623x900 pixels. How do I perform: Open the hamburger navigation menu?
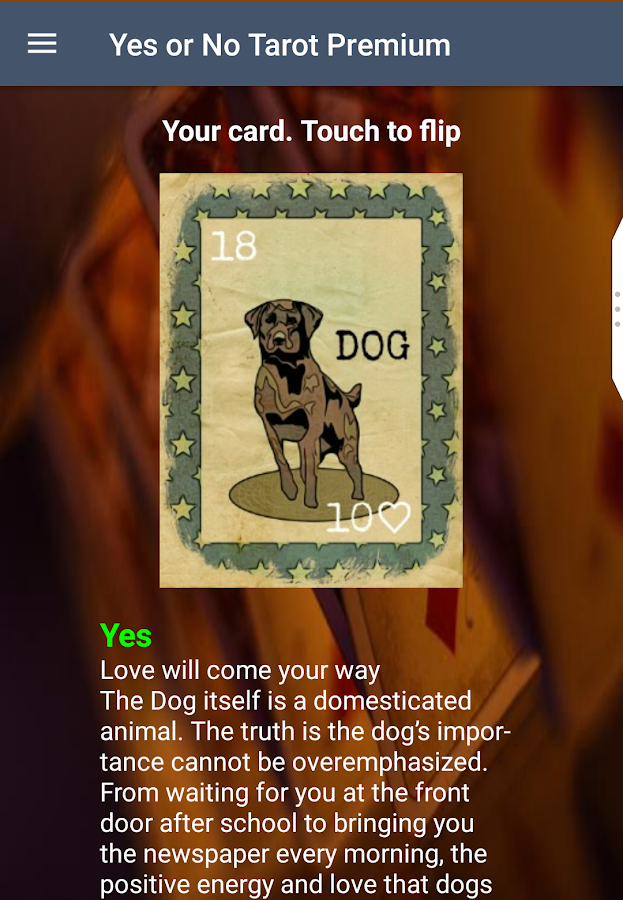tap(42, 44)
